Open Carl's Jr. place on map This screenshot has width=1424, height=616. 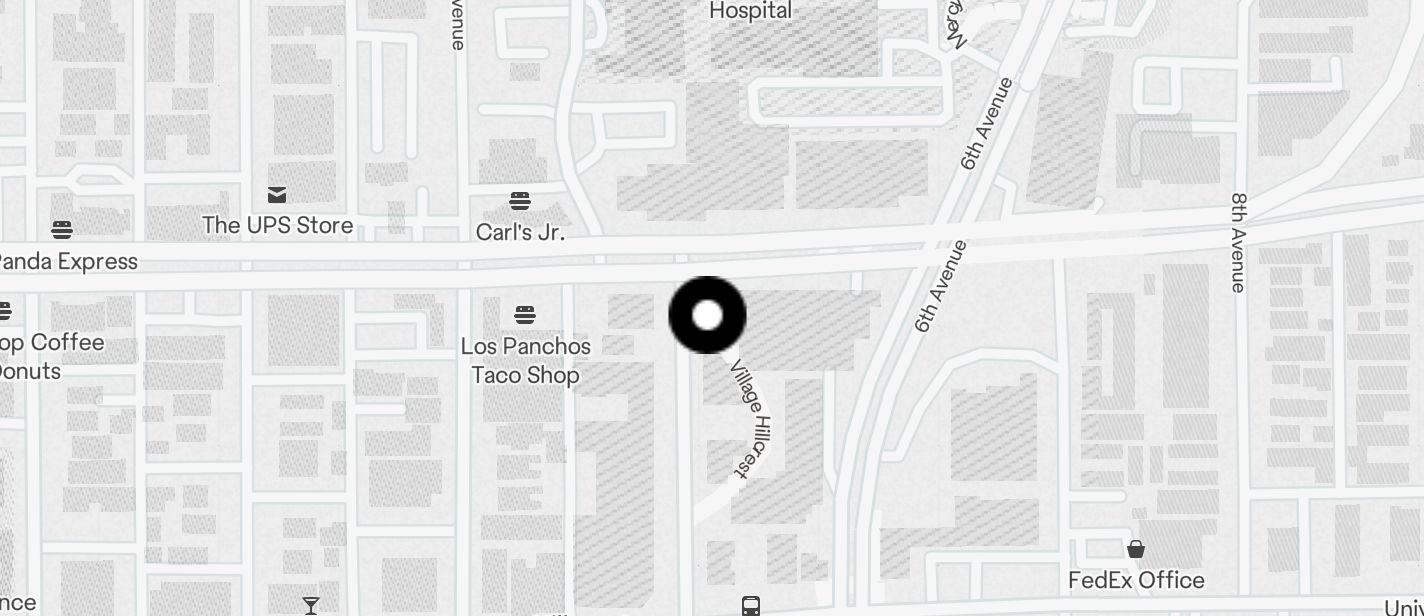point(520,201)
